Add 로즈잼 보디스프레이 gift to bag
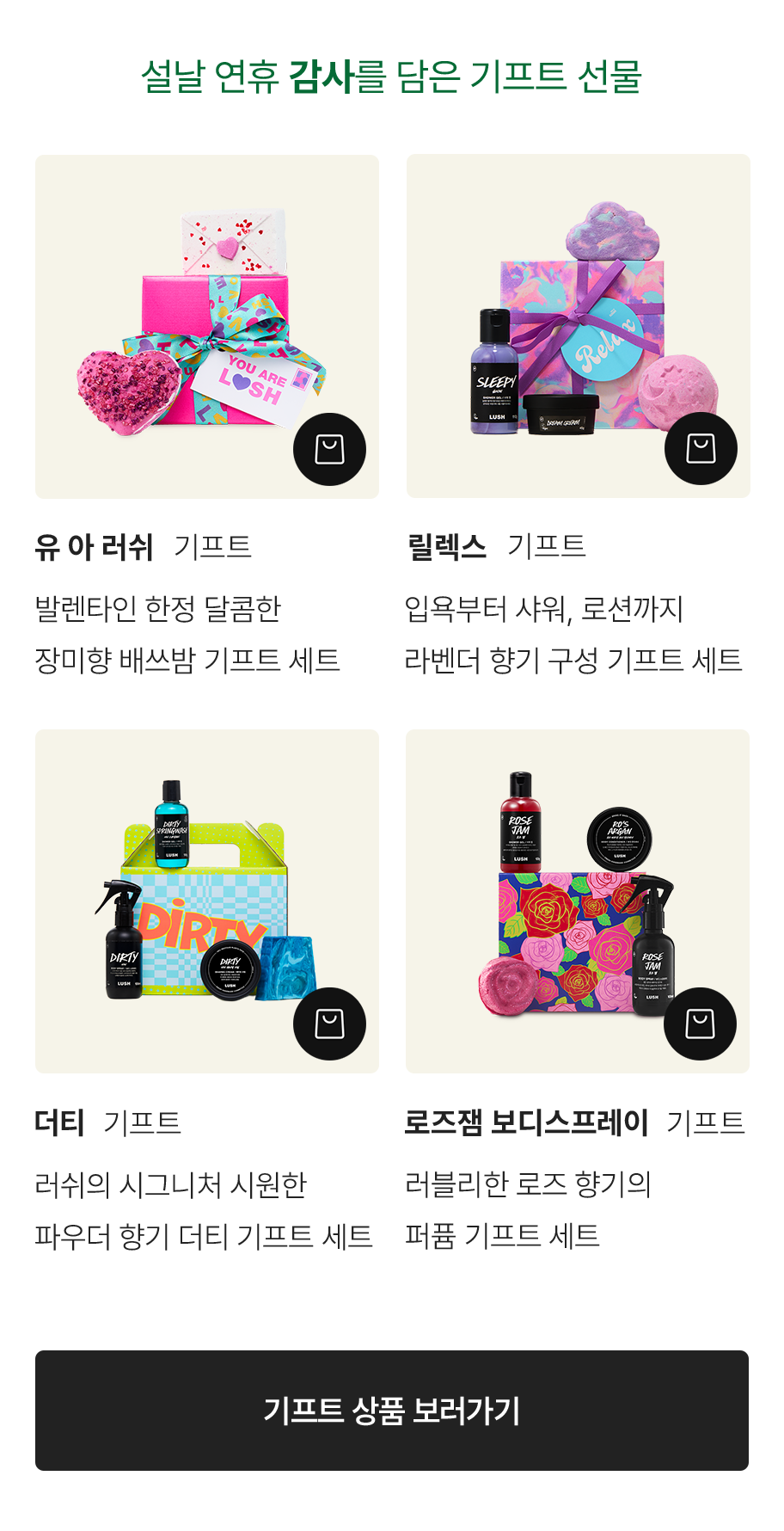The height and width of the screenshot is (1531, 784). (700, 1024)
